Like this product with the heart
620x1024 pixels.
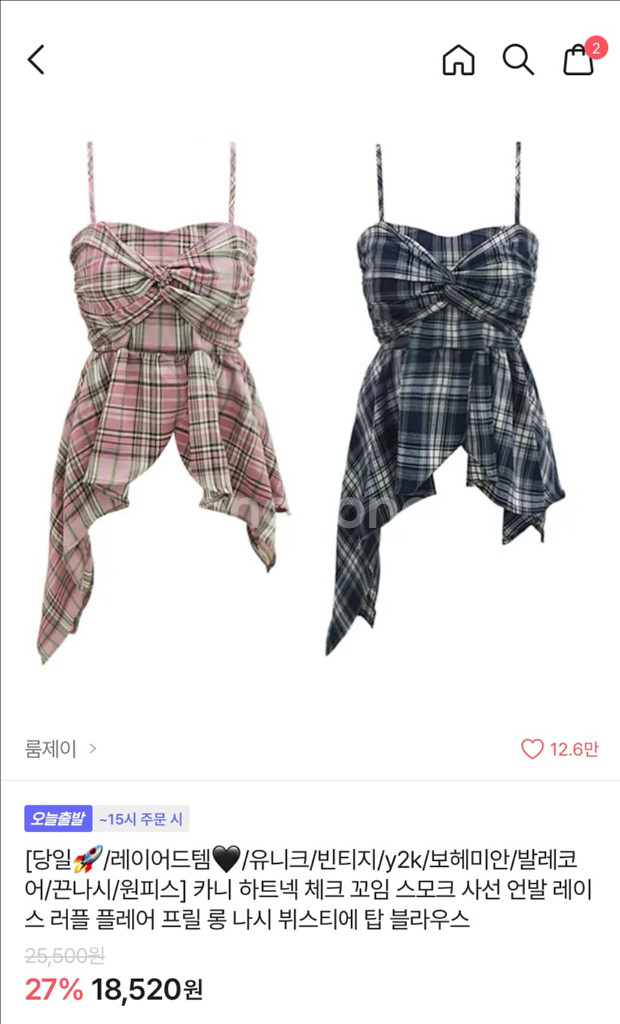[x=532, y=749]
